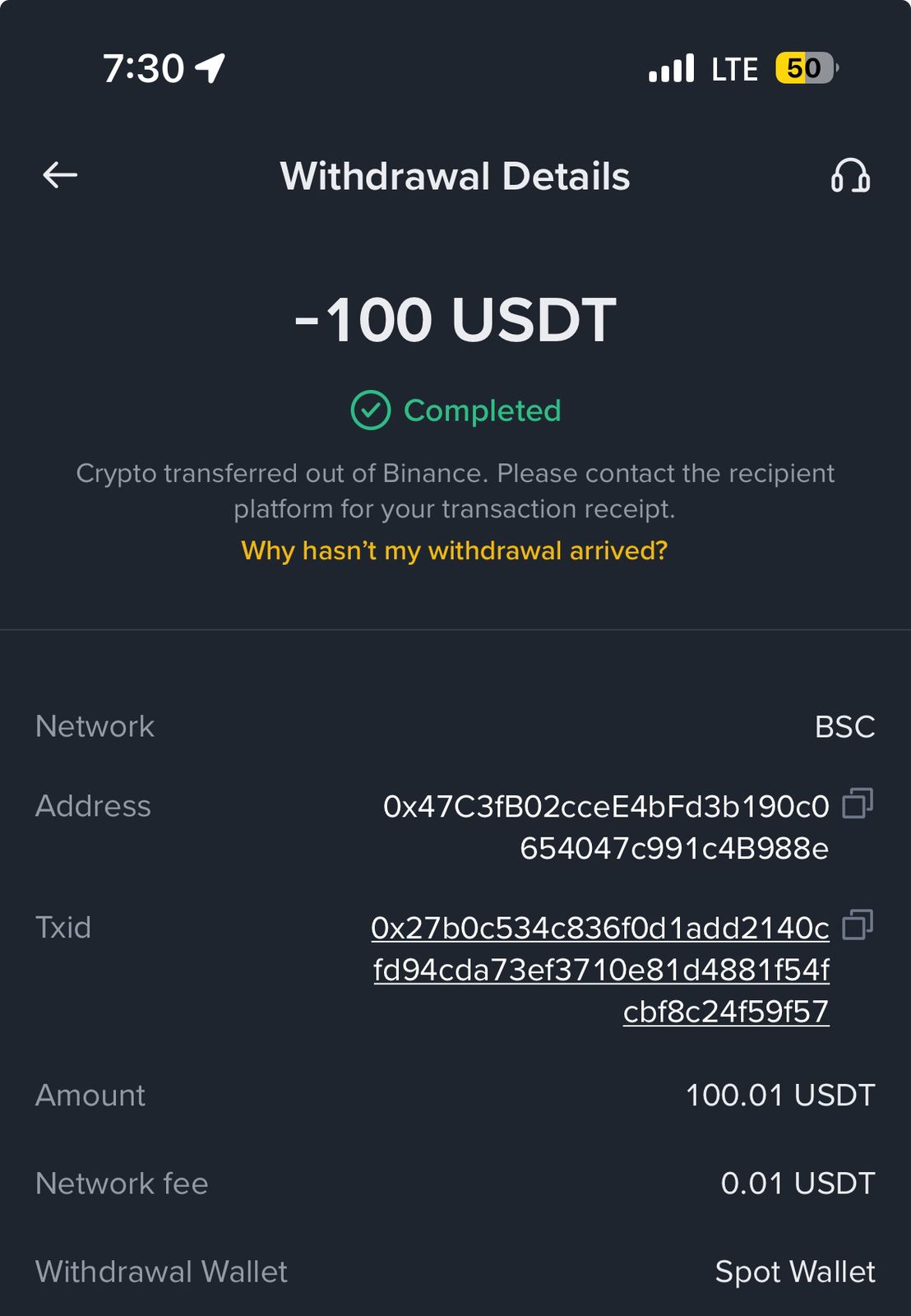Open "Why hasn't my withdrawal arrived?" link

pyautogui.click(x=455, y=550)
